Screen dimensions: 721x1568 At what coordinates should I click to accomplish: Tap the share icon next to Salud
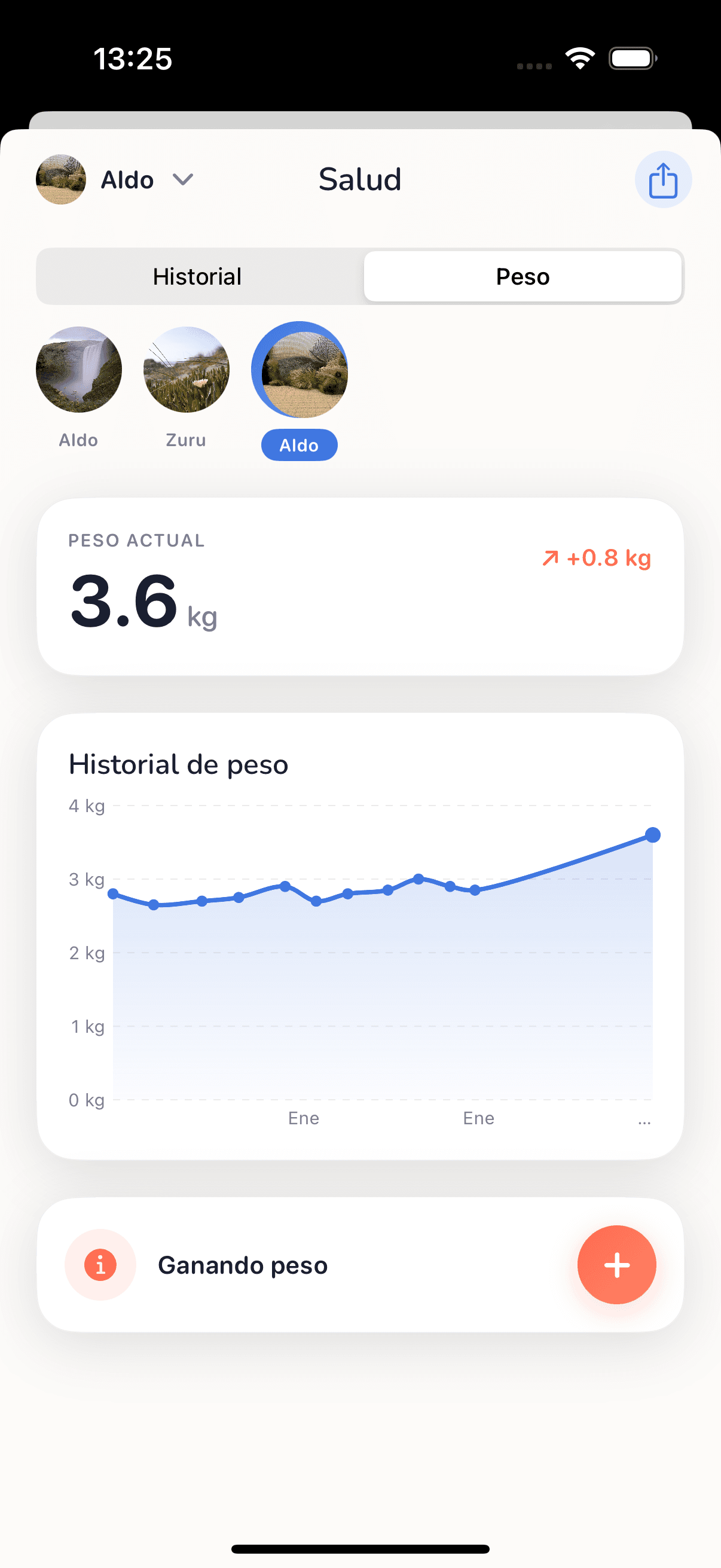tap(662, 179)
